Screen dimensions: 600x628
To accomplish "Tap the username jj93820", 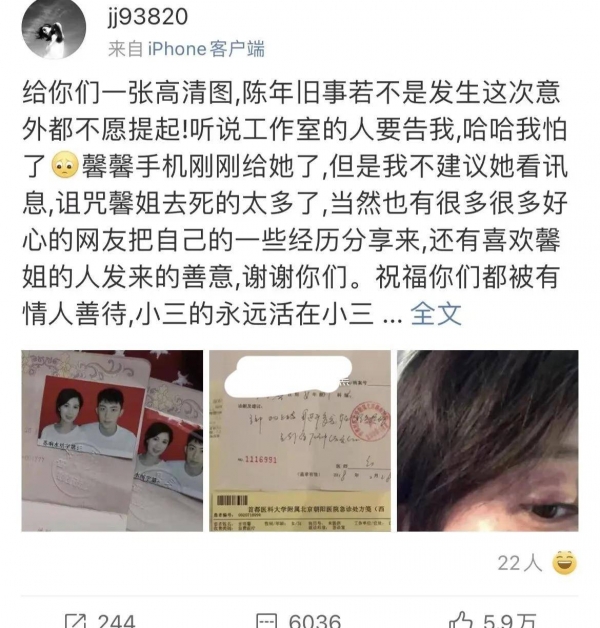I will coord(150,15).
